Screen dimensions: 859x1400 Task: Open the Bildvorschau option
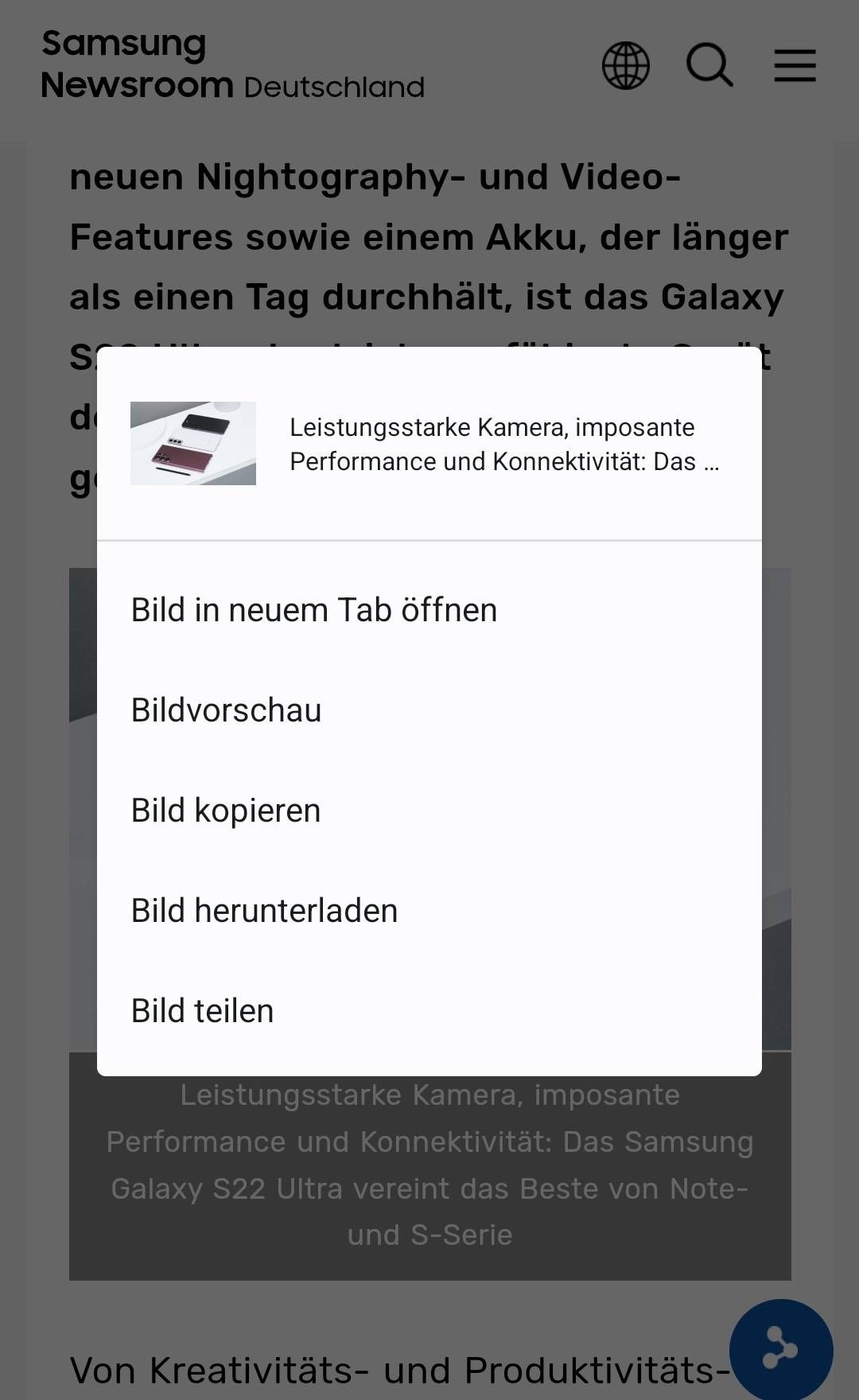[227, 710]
